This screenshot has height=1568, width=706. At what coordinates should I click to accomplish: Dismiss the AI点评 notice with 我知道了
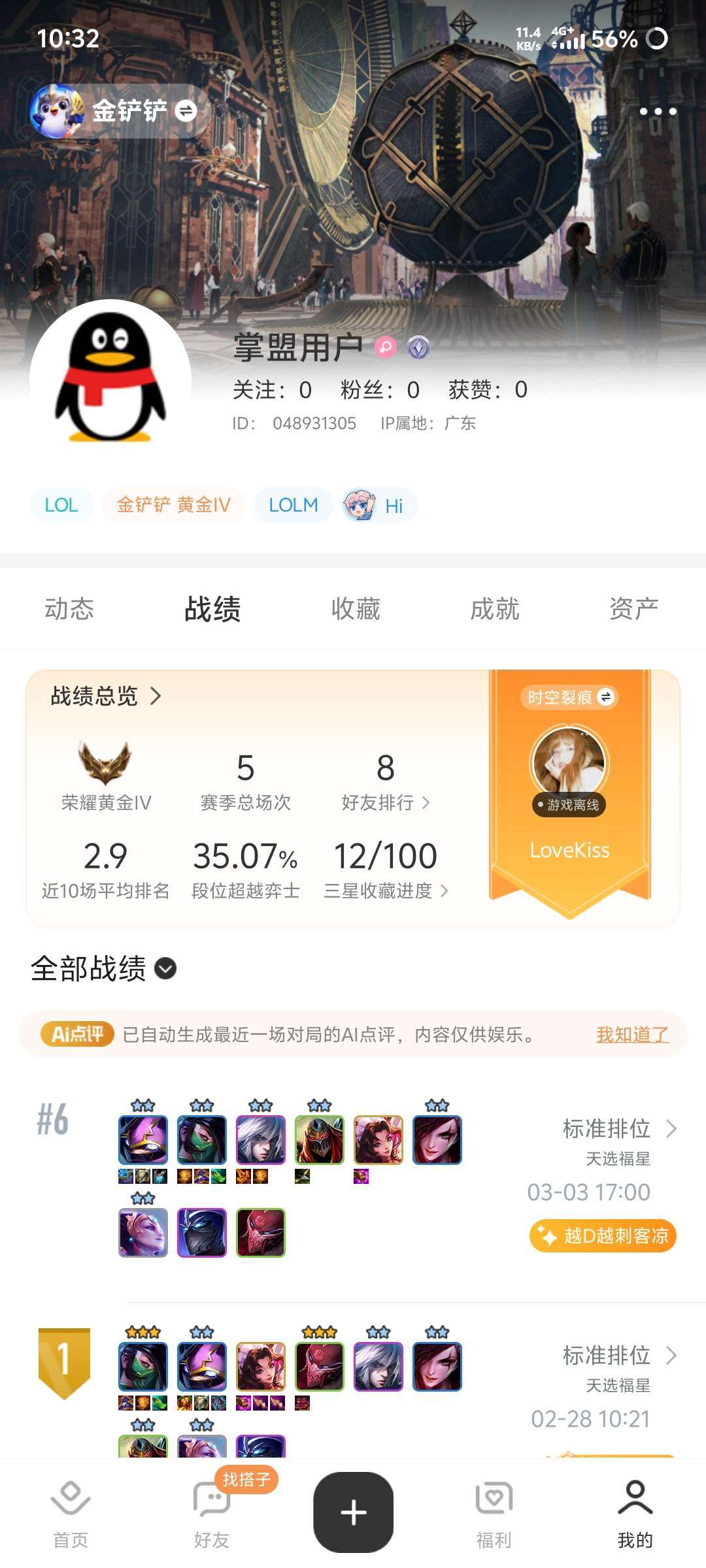[x=632, y=1034]
